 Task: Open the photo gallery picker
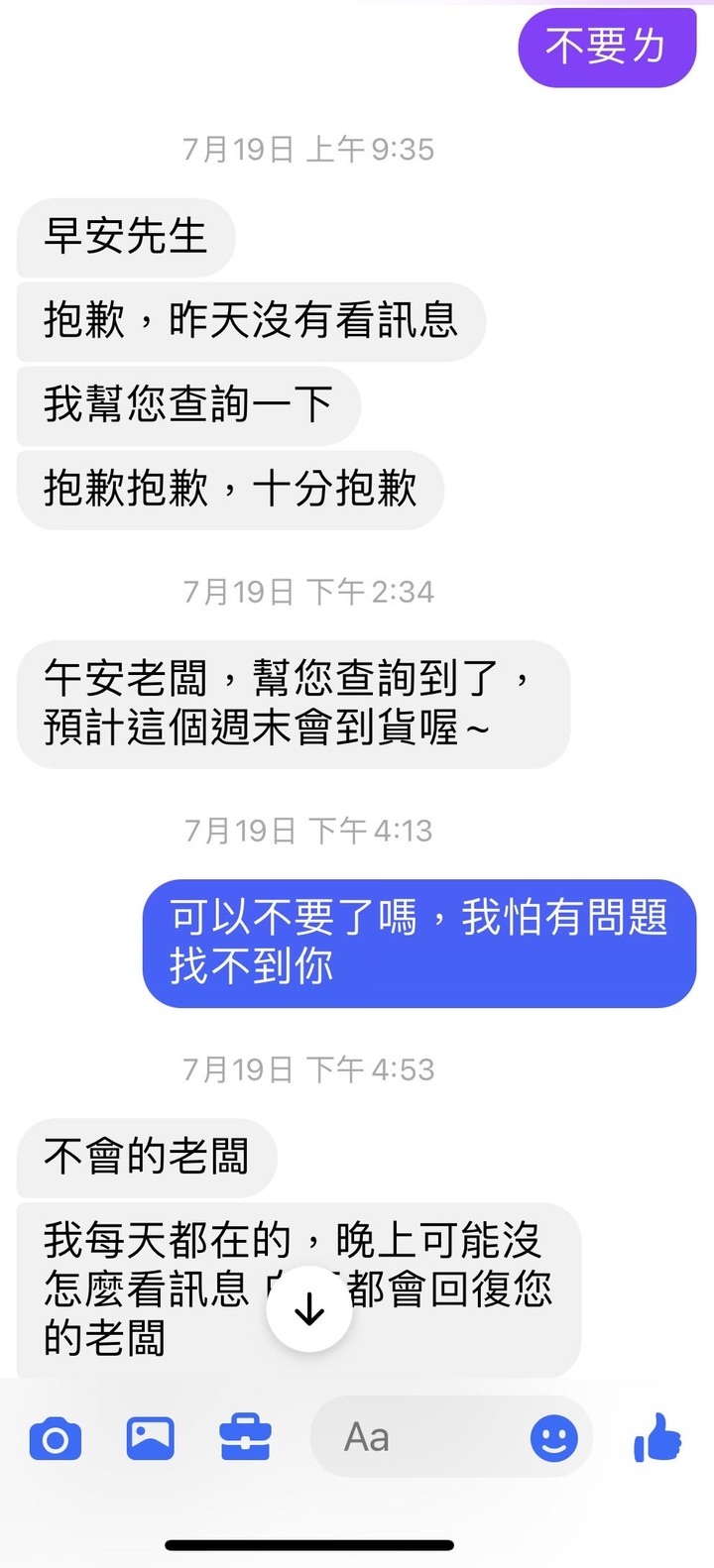(x=151, y=1438)
